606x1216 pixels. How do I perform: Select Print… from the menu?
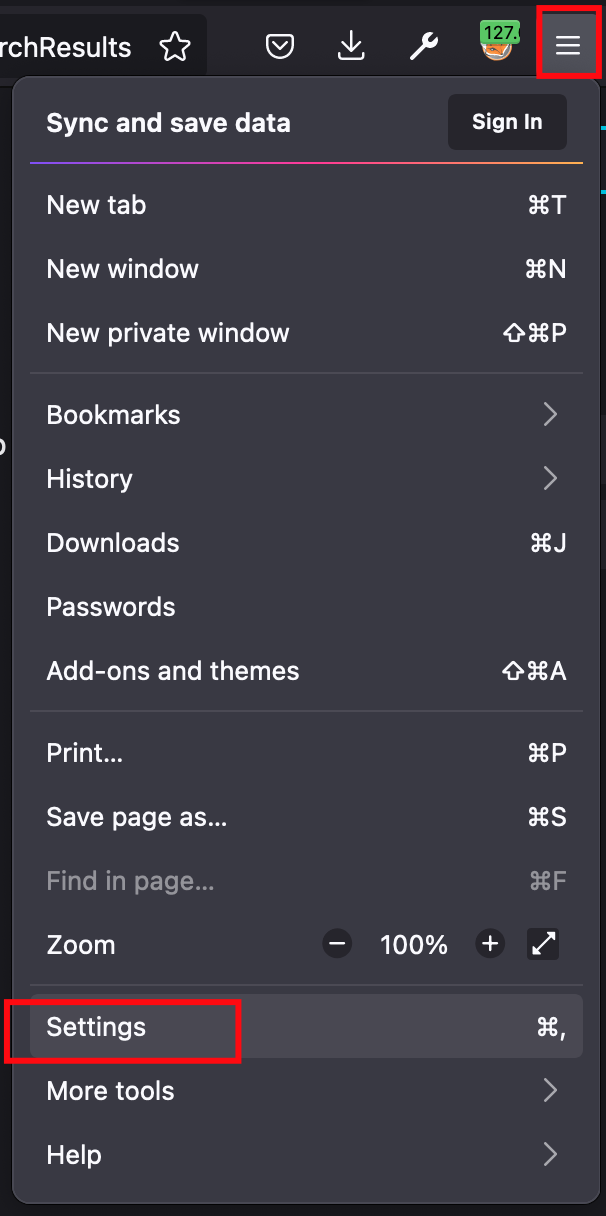(x=85, y=753)
